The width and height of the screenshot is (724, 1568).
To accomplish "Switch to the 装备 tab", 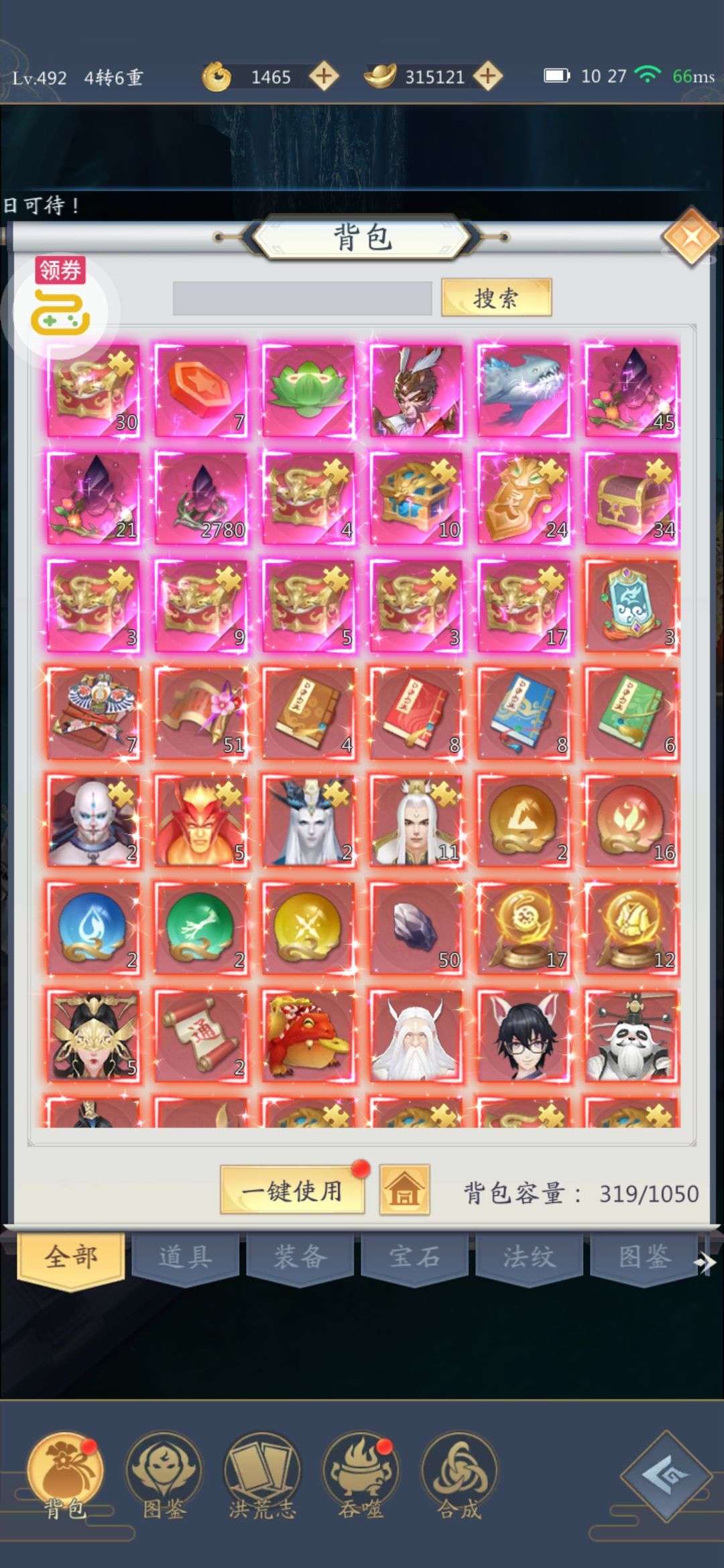I will click(300, 1257).
